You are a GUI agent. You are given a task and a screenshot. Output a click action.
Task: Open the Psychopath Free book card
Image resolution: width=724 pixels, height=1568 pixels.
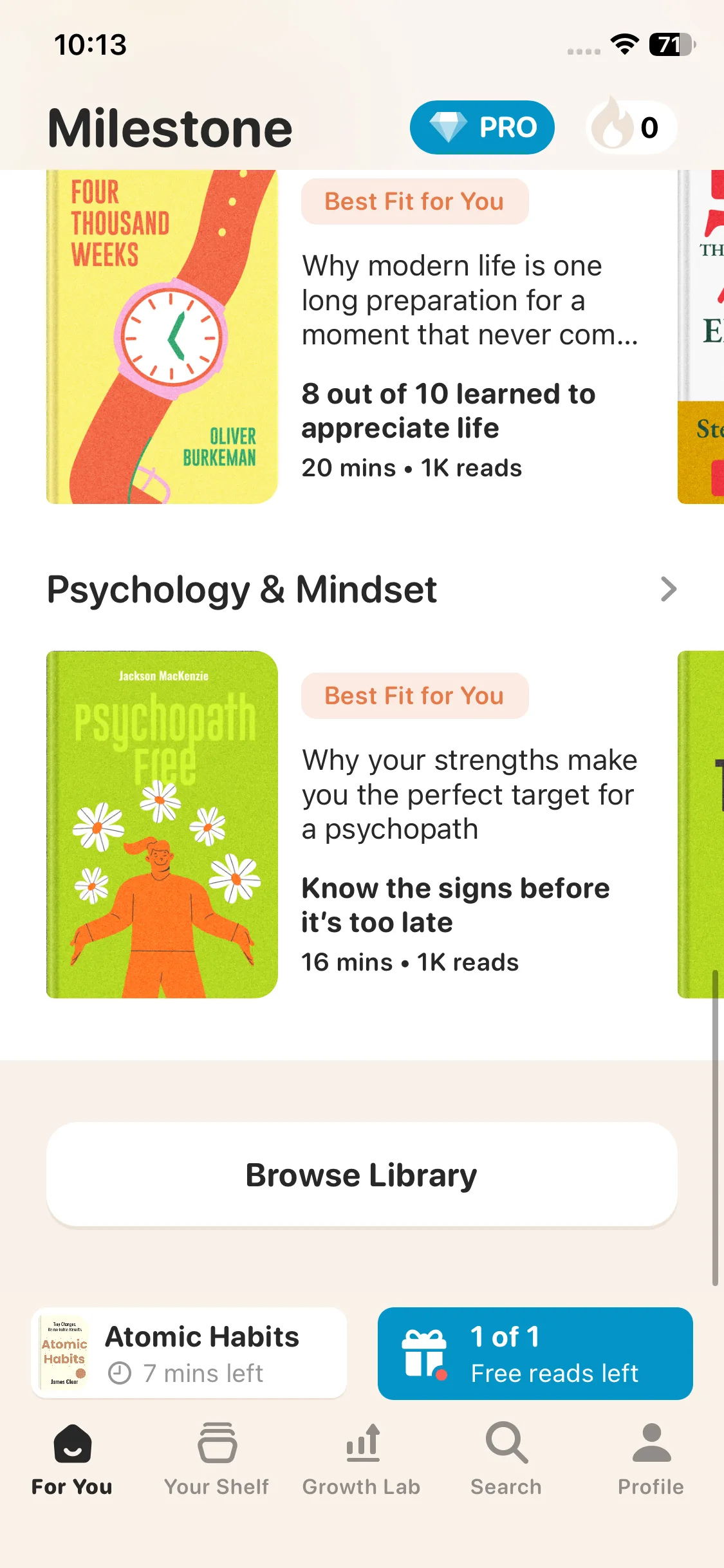tap(162, 824)
